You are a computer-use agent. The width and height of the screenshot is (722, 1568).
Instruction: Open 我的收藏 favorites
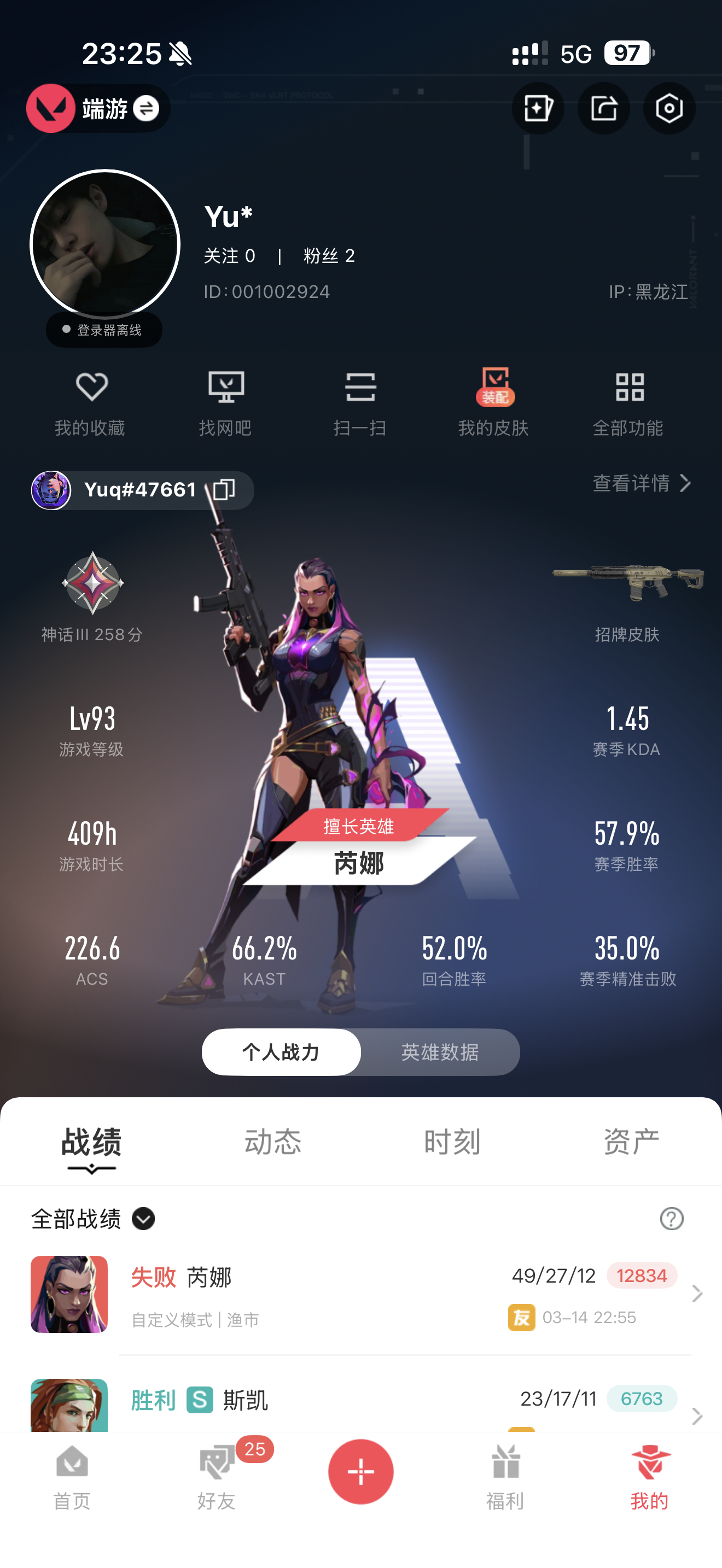point(90,402)
